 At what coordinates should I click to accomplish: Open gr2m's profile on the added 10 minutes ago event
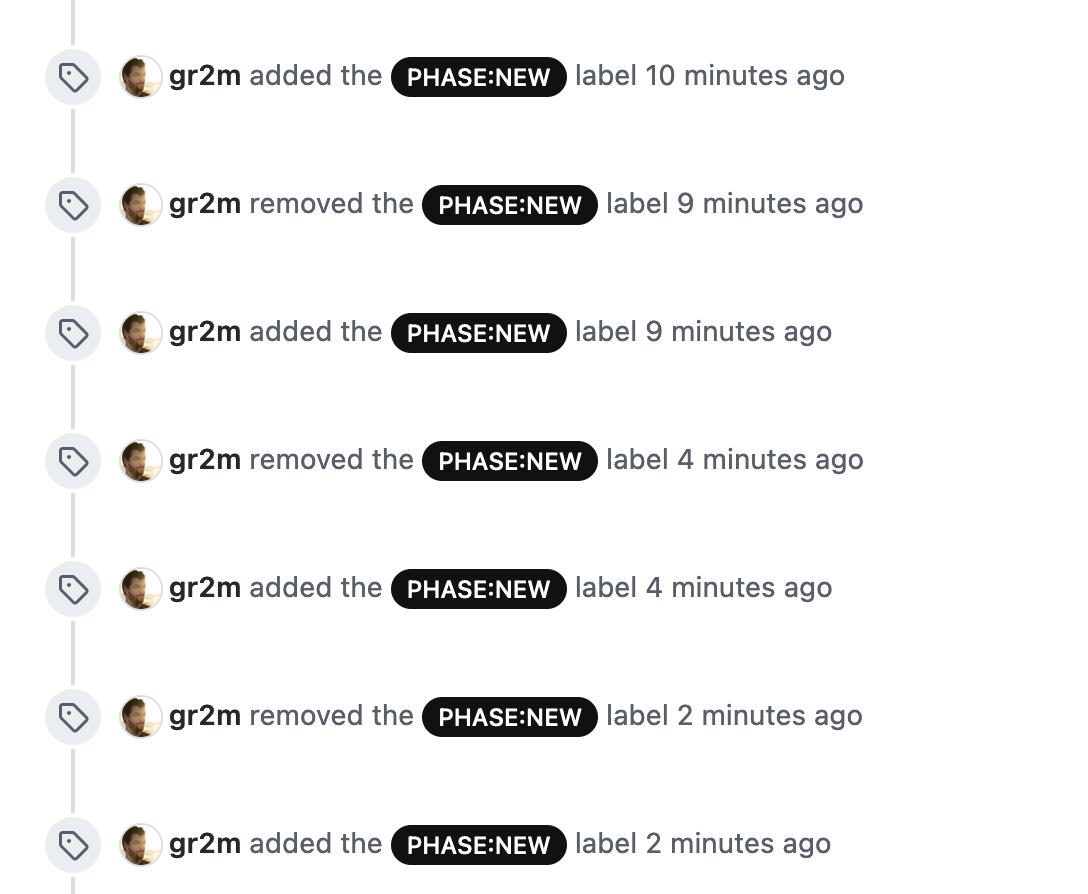(x=205, y=76)
